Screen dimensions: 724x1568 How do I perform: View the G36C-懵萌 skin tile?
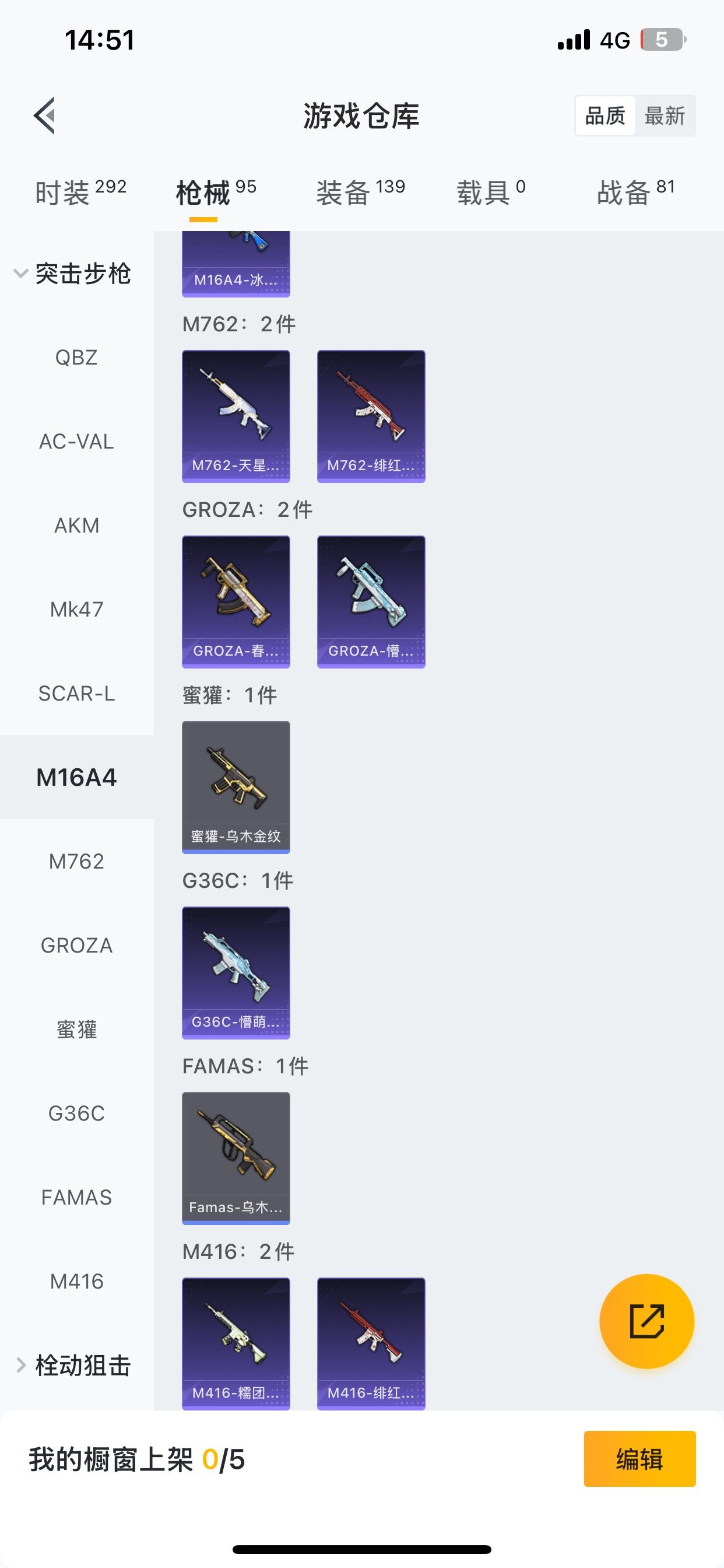click(236, 972)
